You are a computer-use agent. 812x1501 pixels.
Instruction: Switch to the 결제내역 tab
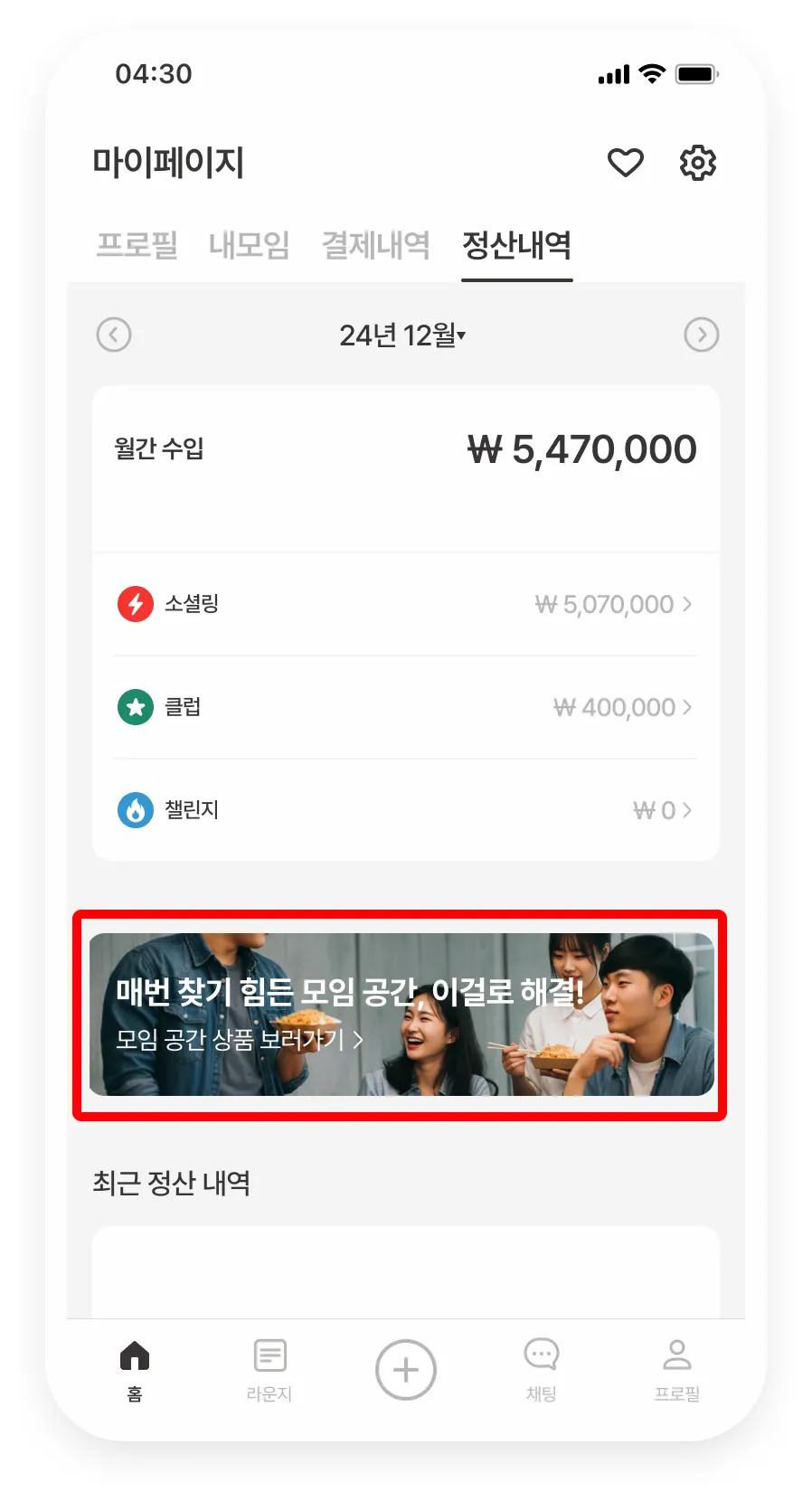(375, 245)
